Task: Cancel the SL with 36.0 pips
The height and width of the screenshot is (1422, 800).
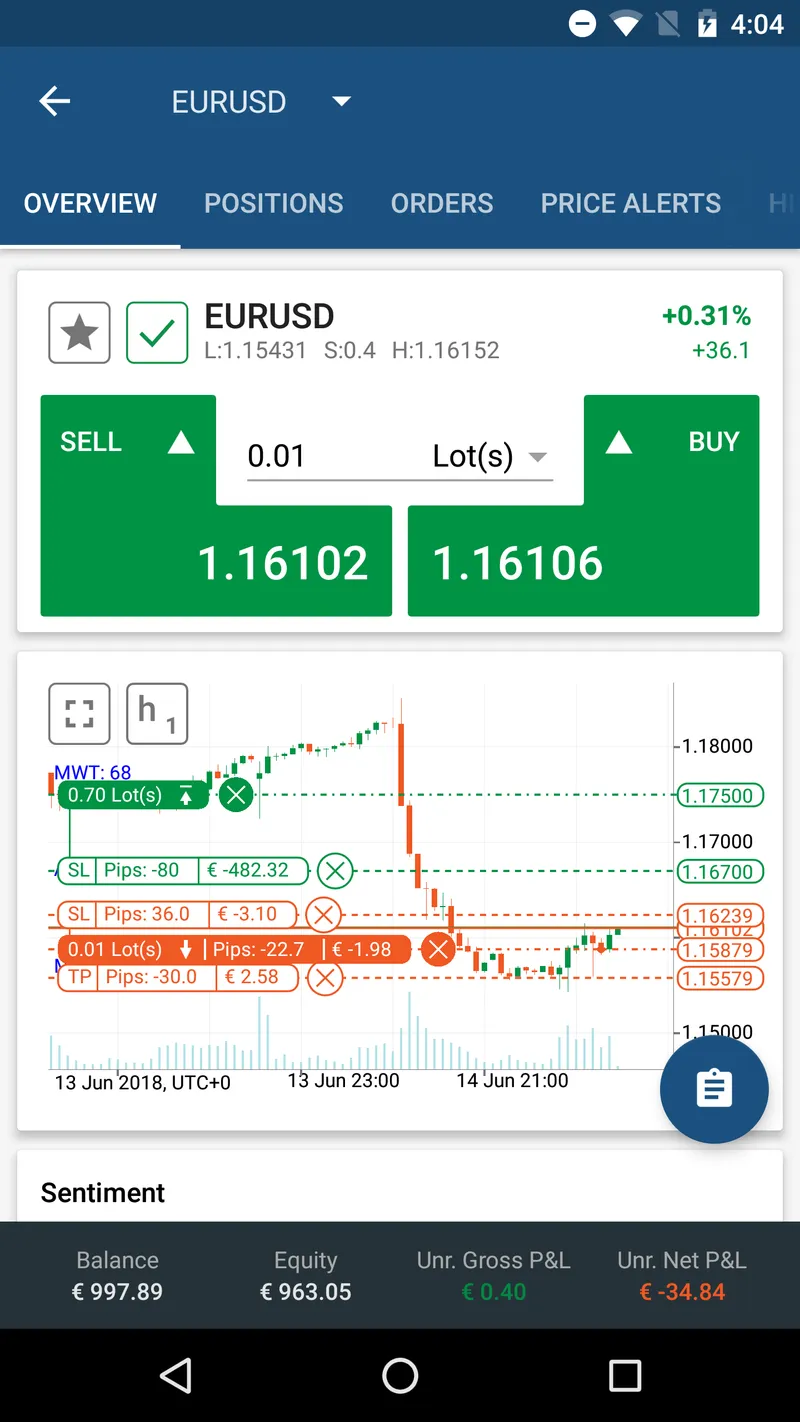Action: [x=323, y=914]
